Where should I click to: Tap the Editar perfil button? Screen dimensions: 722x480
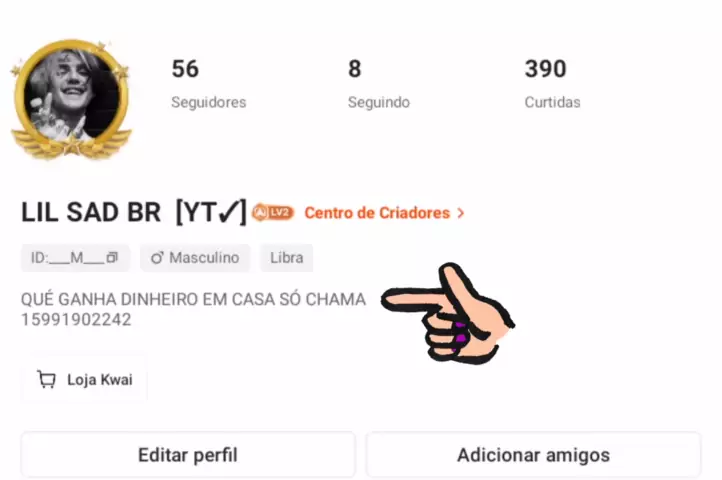[188, 455]
